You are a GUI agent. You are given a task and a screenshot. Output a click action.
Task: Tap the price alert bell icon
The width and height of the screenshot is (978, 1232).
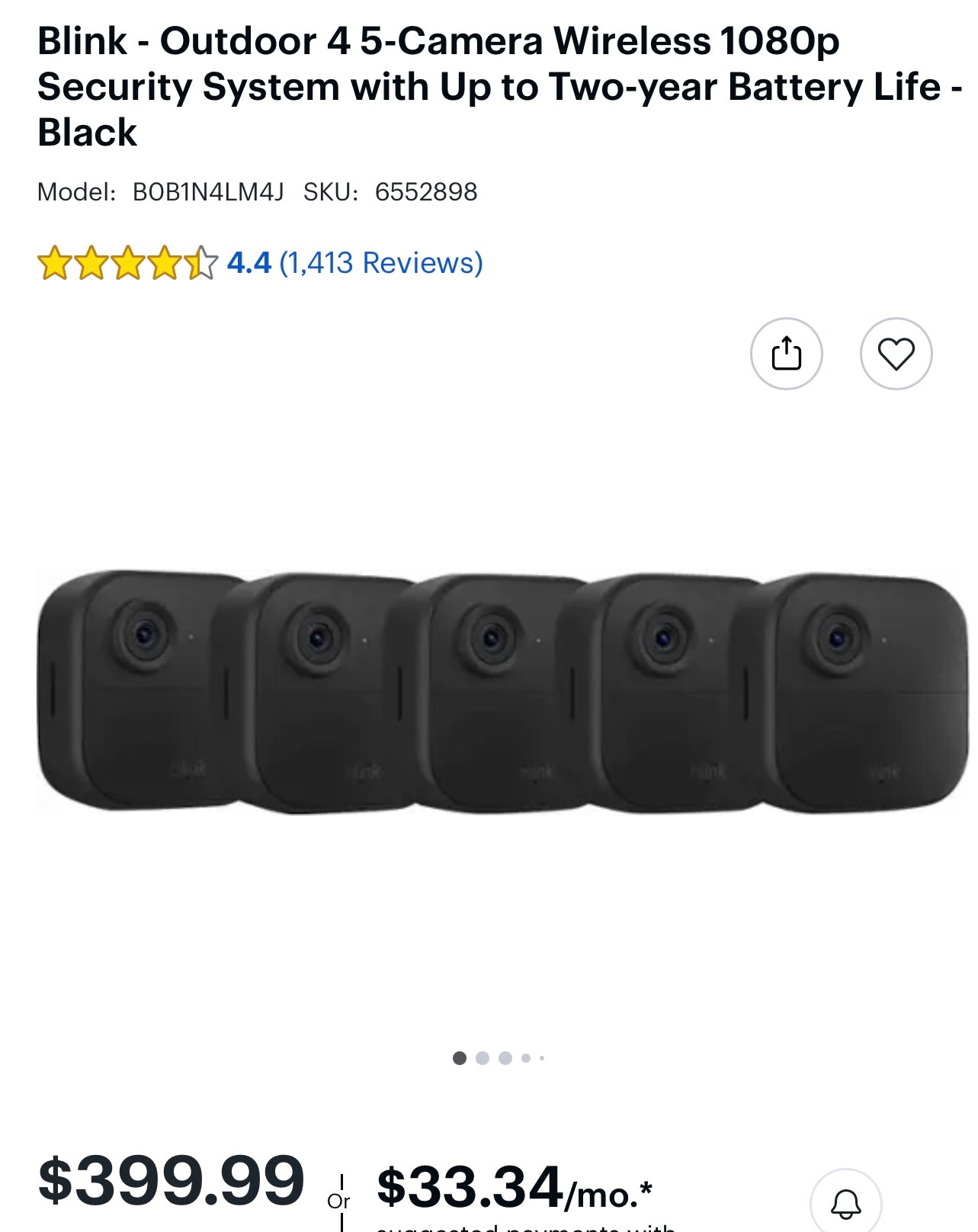[x=845, y=1204]
